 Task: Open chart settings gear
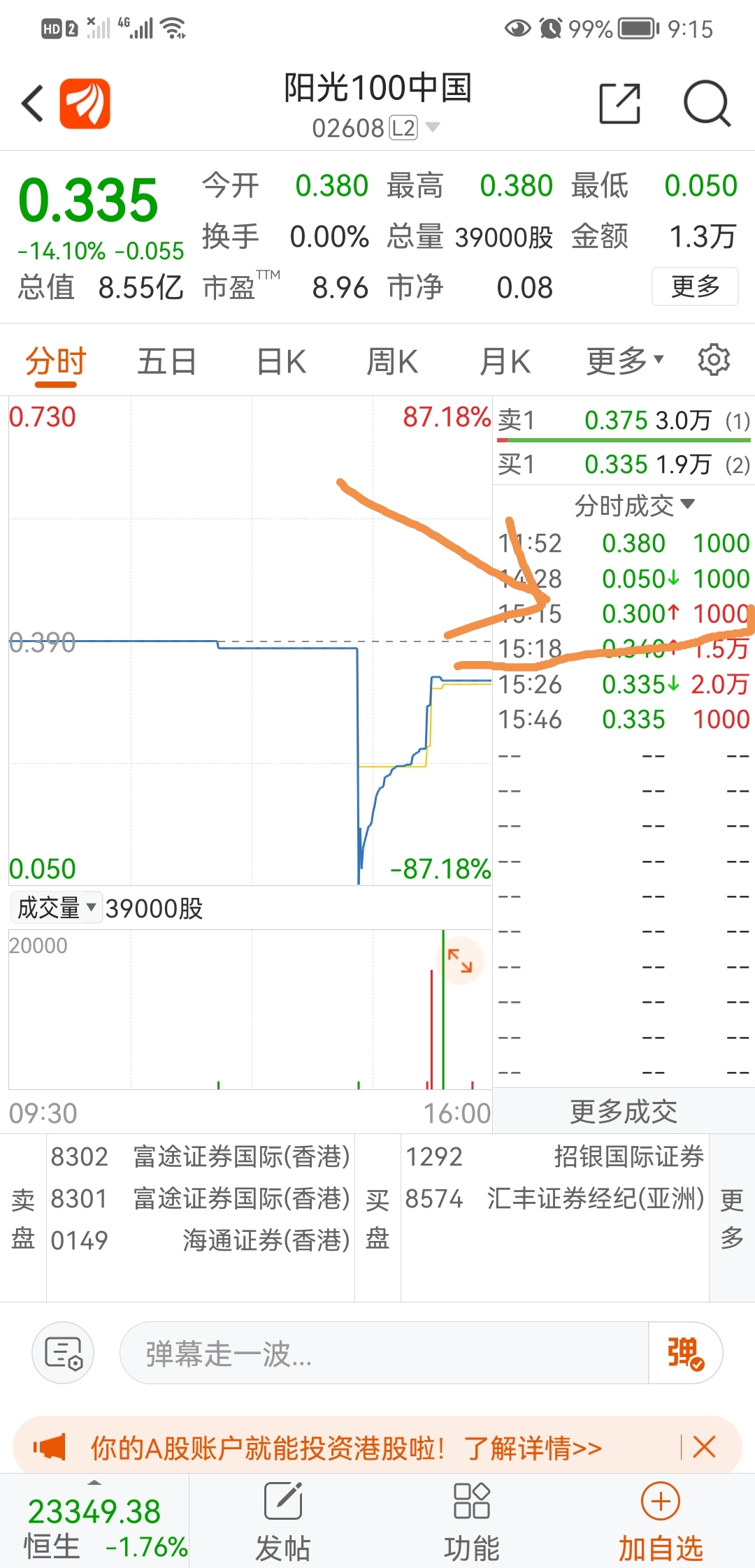pos(714,360)
